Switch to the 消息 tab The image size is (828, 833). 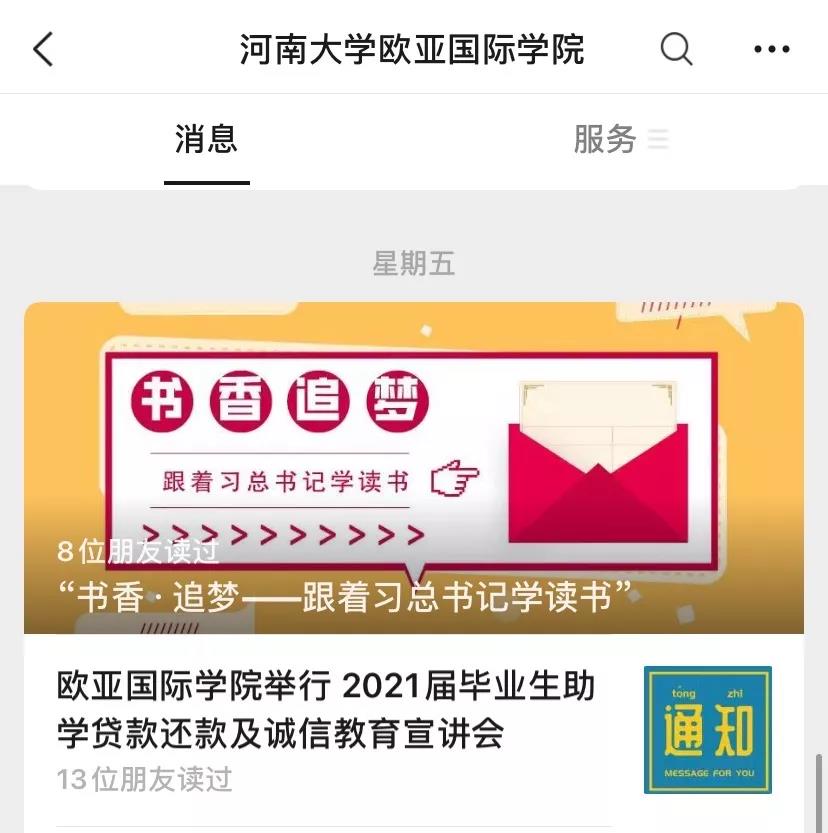click(206, 140)
